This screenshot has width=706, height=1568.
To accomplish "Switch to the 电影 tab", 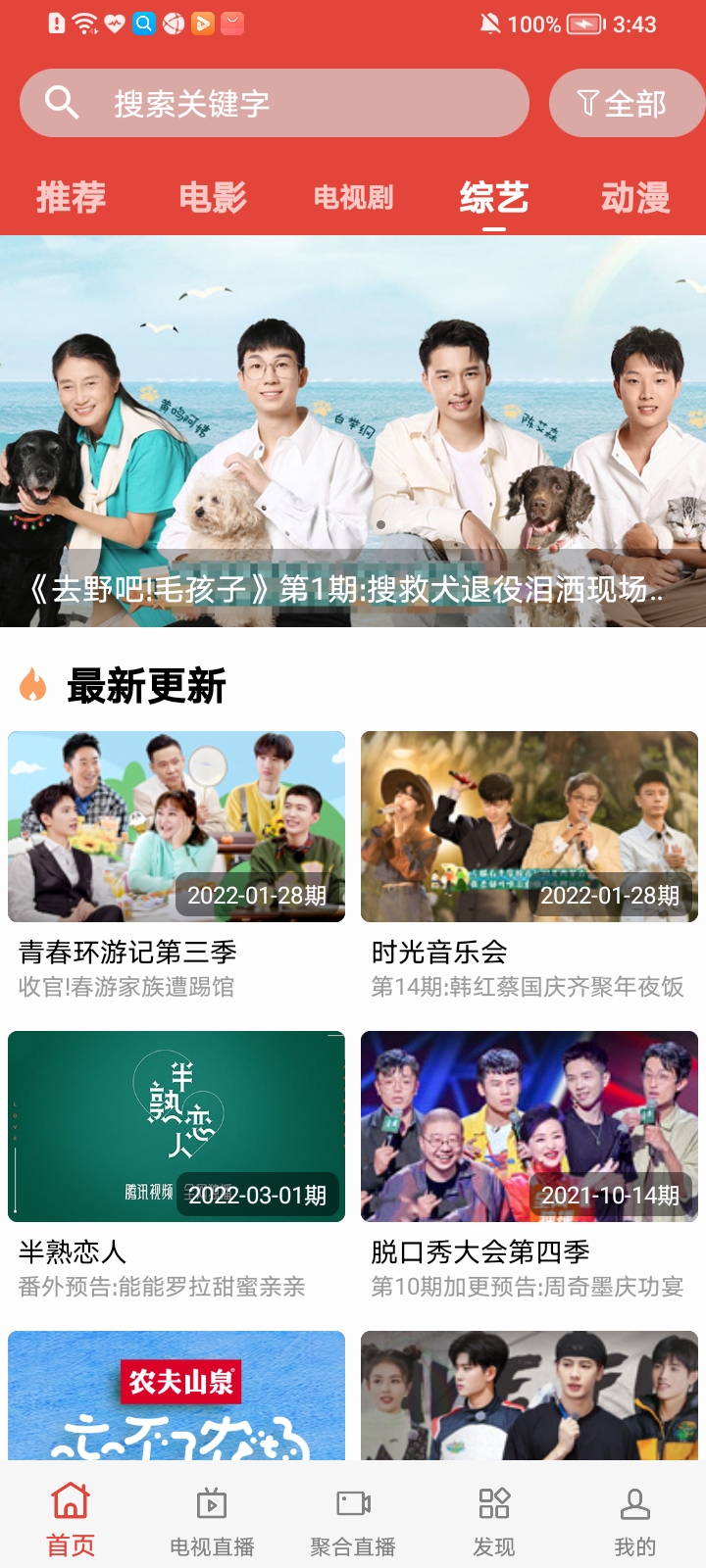I will coord(211,197).
